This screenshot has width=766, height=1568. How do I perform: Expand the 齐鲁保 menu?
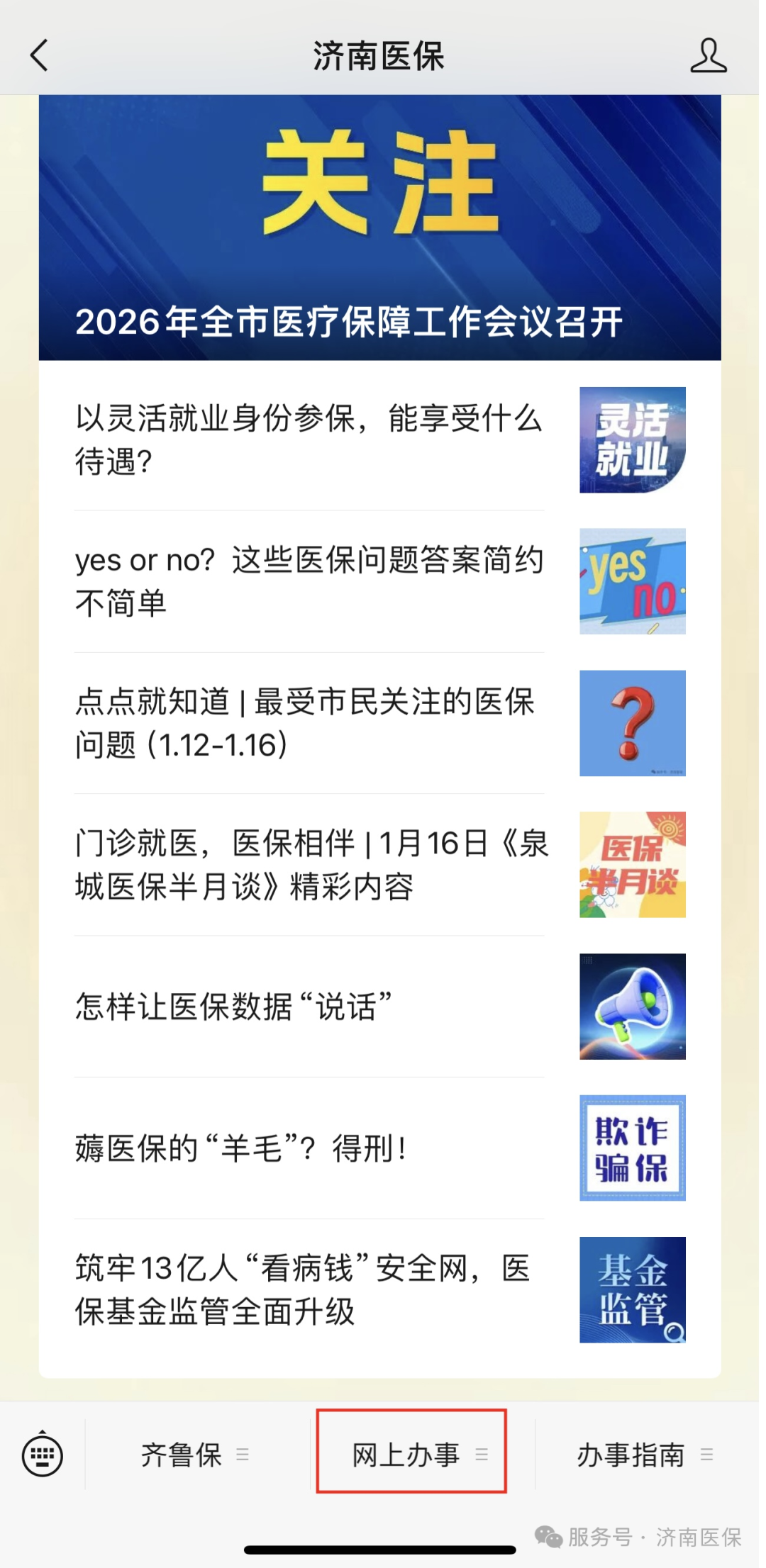(194, 1455)
